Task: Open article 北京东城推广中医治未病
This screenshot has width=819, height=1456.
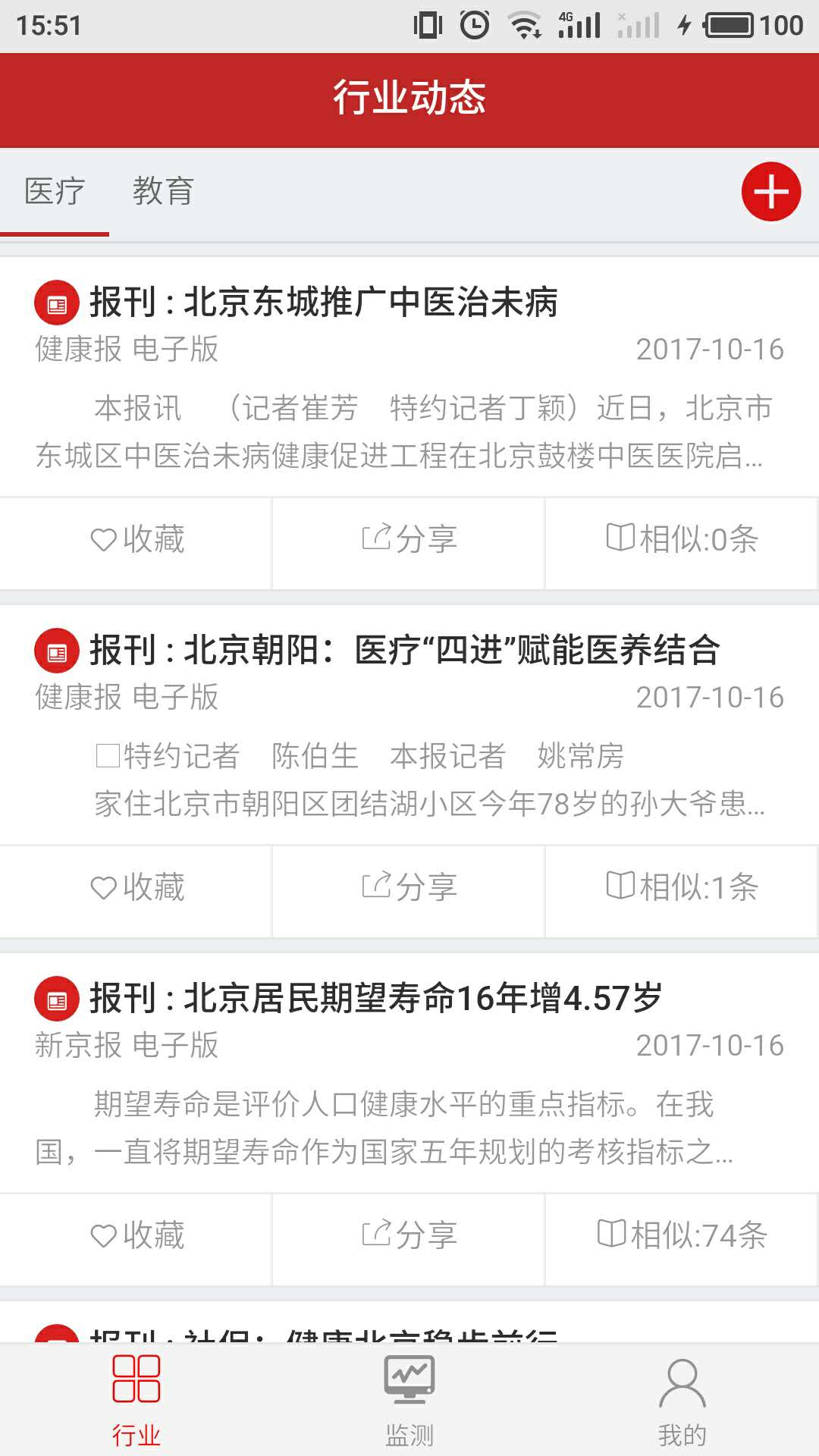Action: (x=323, y=303)
